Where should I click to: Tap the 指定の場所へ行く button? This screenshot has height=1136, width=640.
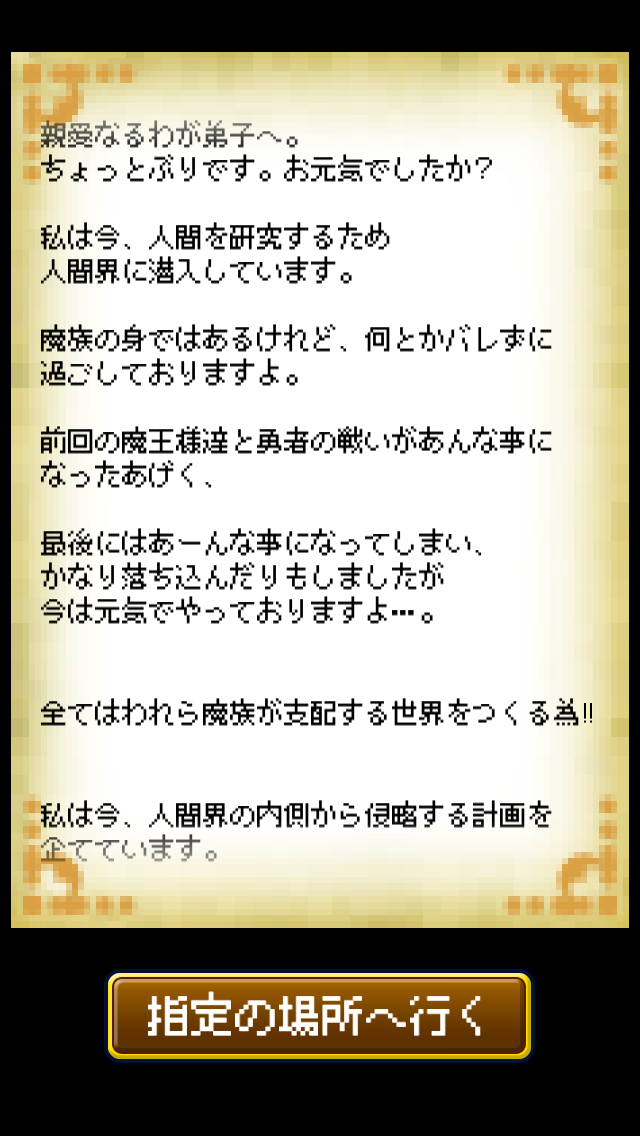point(319,1015)
